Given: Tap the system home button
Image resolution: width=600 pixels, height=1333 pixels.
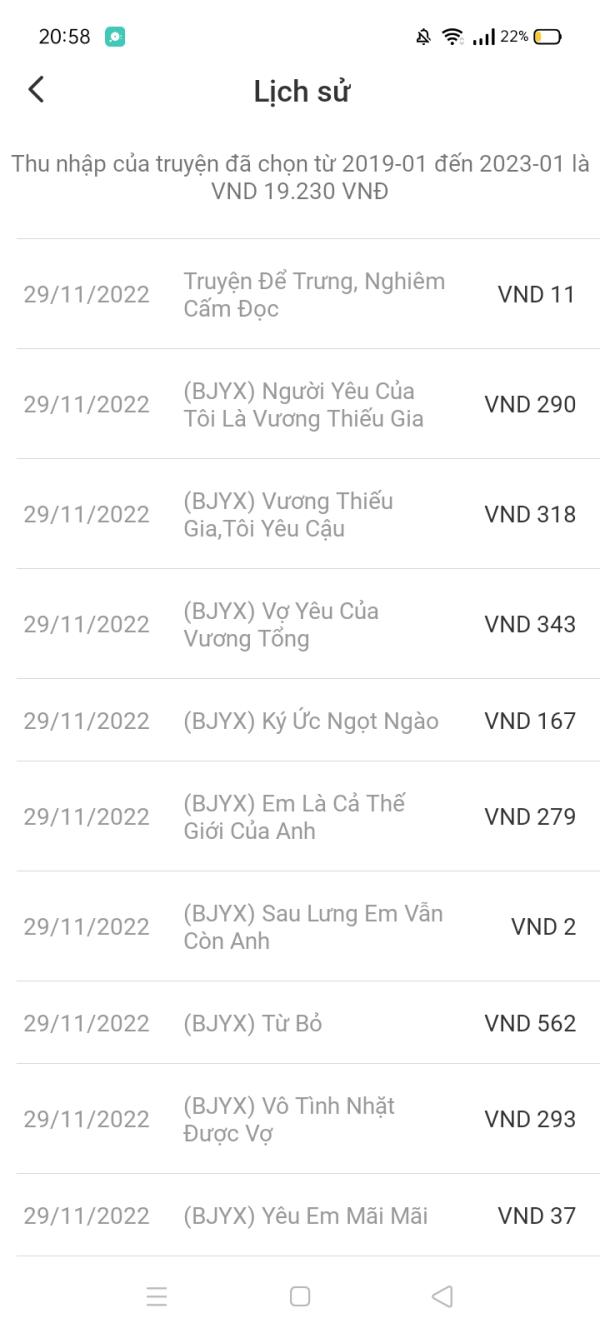Looking at the screenshot, I should click(x=299, y=1296).
